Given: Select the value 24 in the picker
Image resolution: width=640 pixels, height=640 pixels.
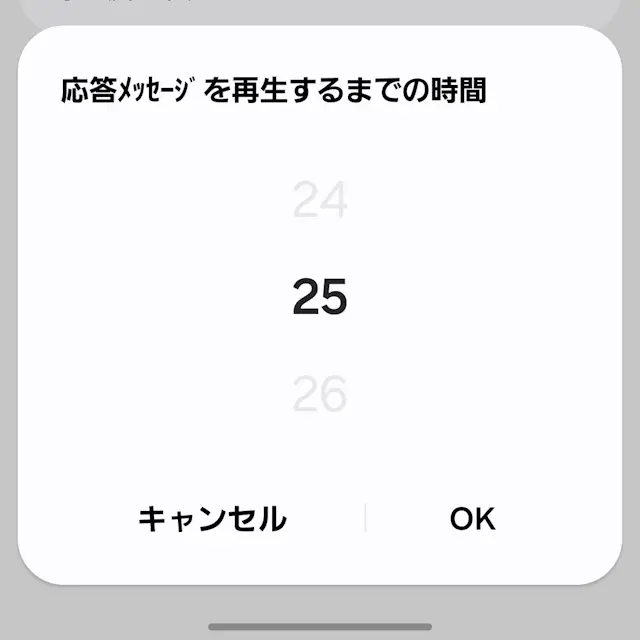Looking at the screenshot, I should coord(320,201).
